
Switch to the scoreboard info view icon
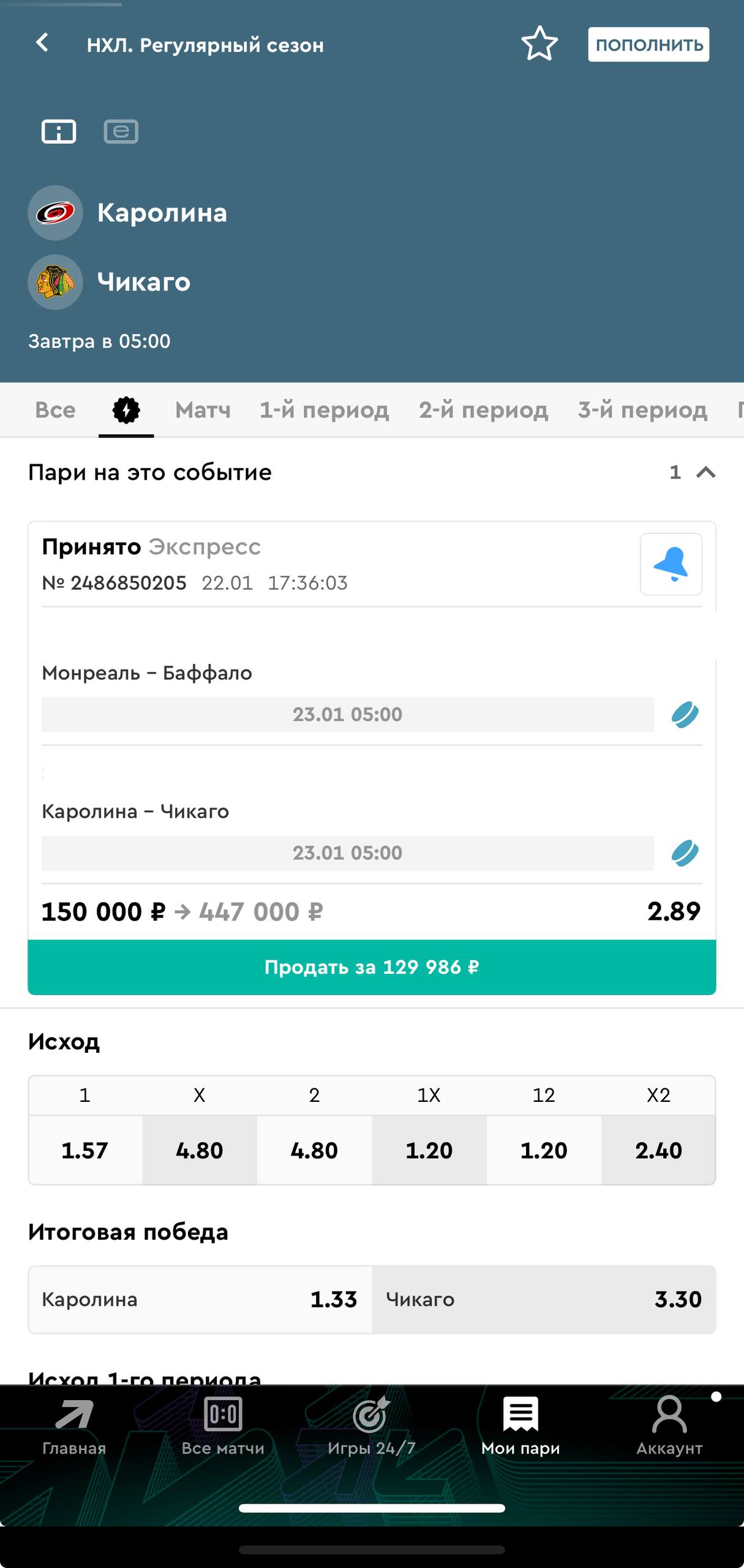[x=59, y=131]
